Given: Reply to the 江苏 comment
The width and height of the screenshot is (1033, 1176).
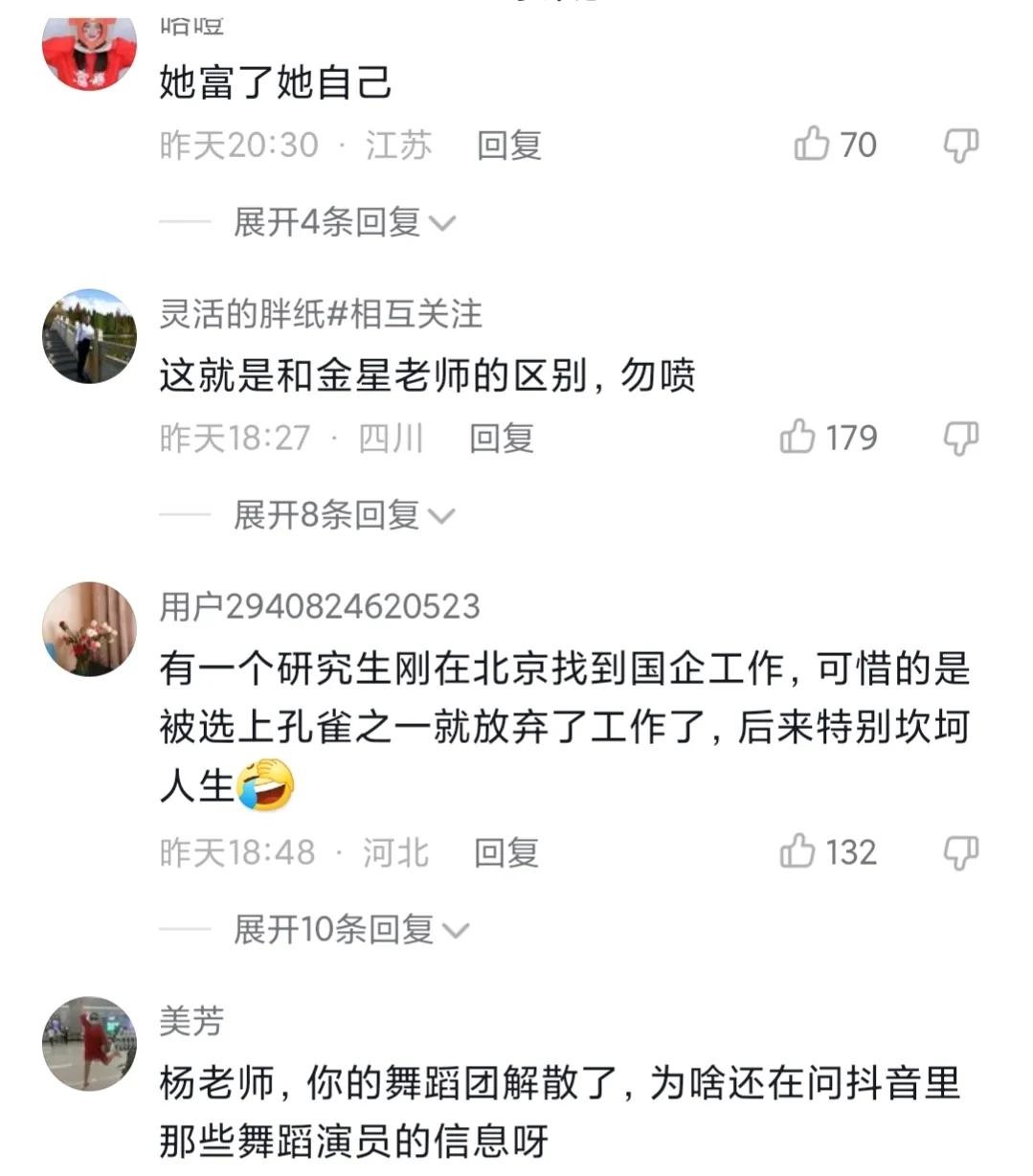Looking at the screenshot, I should tap(509, 146).
